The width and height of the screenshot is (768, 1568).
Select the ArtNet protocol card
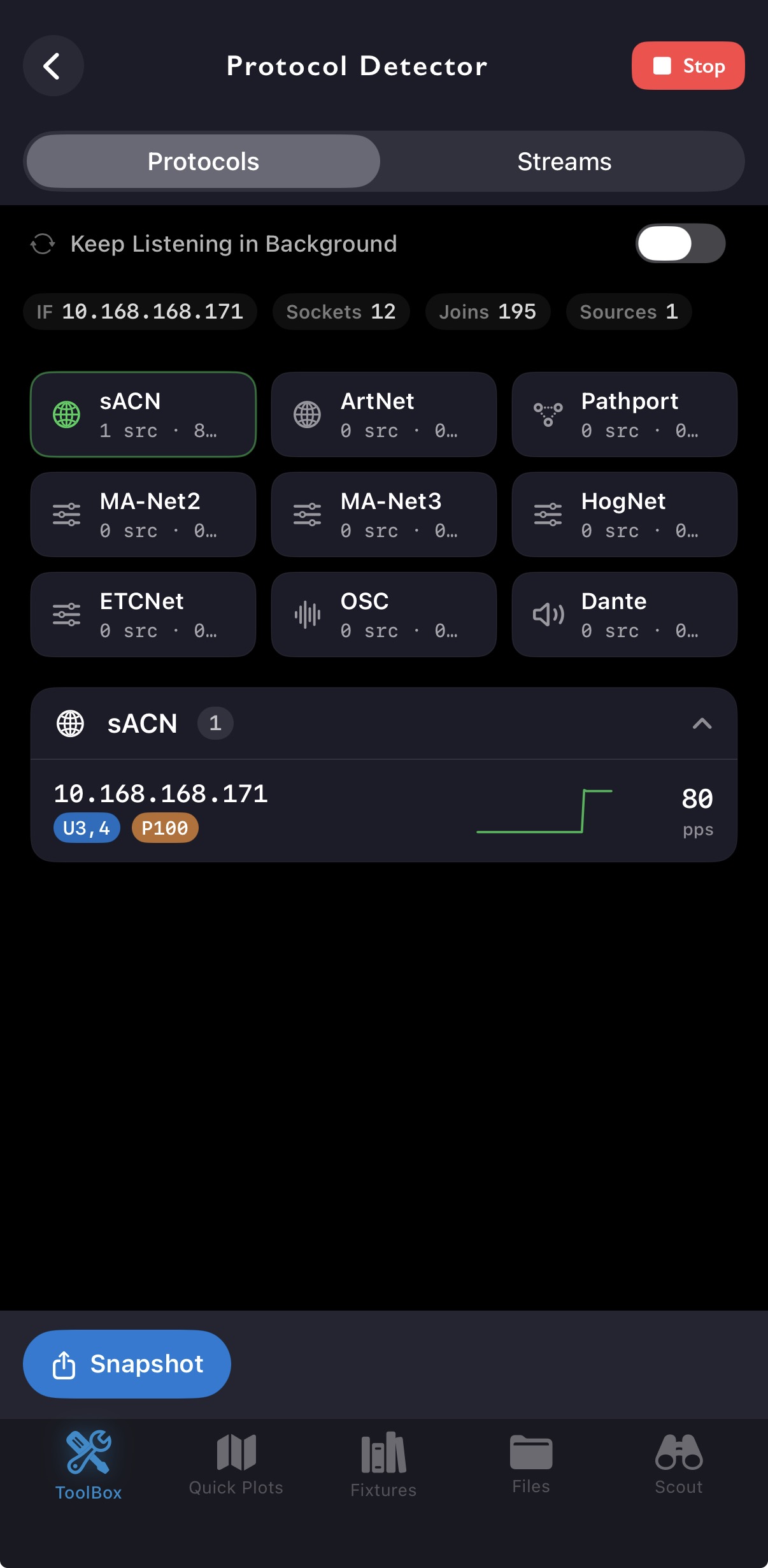[384, 415]
